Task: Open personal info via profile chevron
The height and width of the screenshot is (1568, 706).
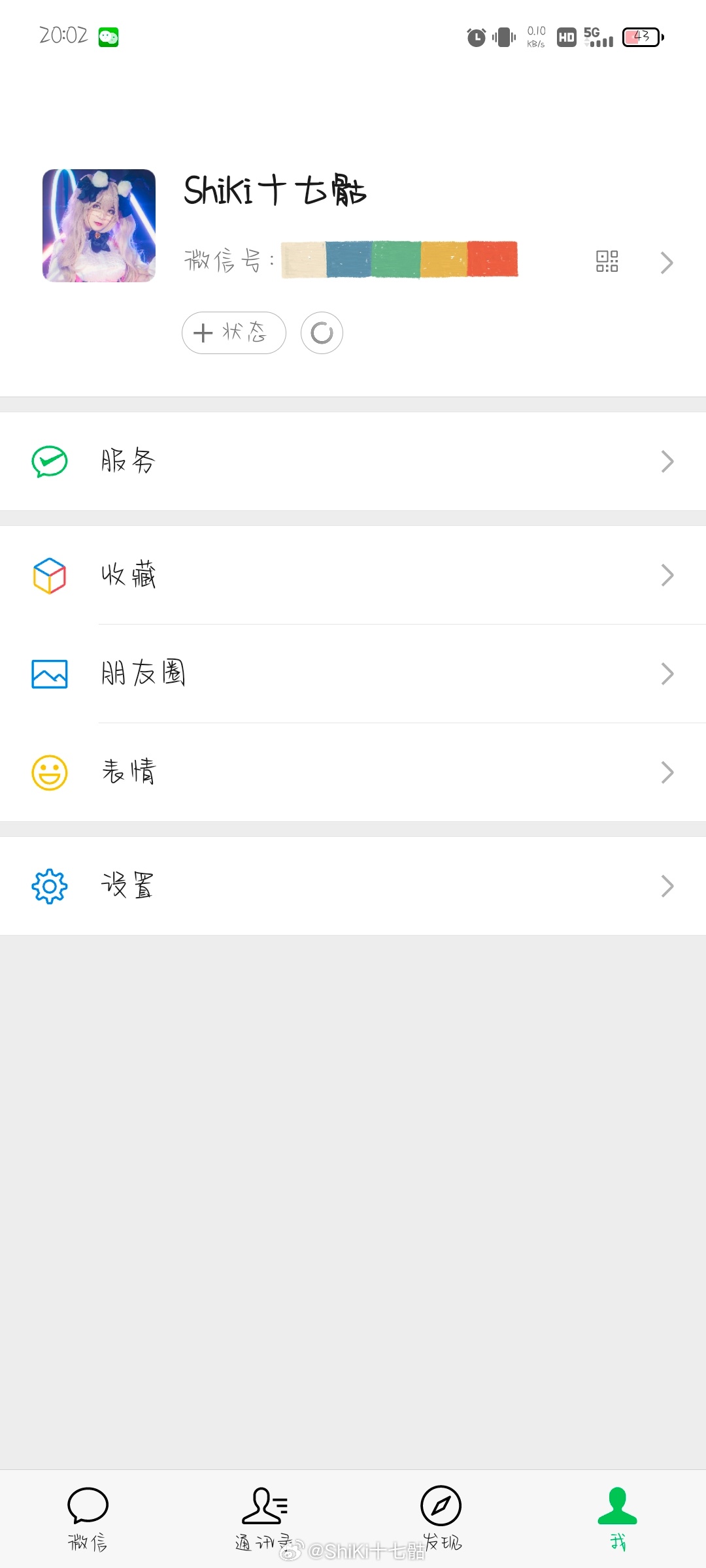Action: [667, 263]
